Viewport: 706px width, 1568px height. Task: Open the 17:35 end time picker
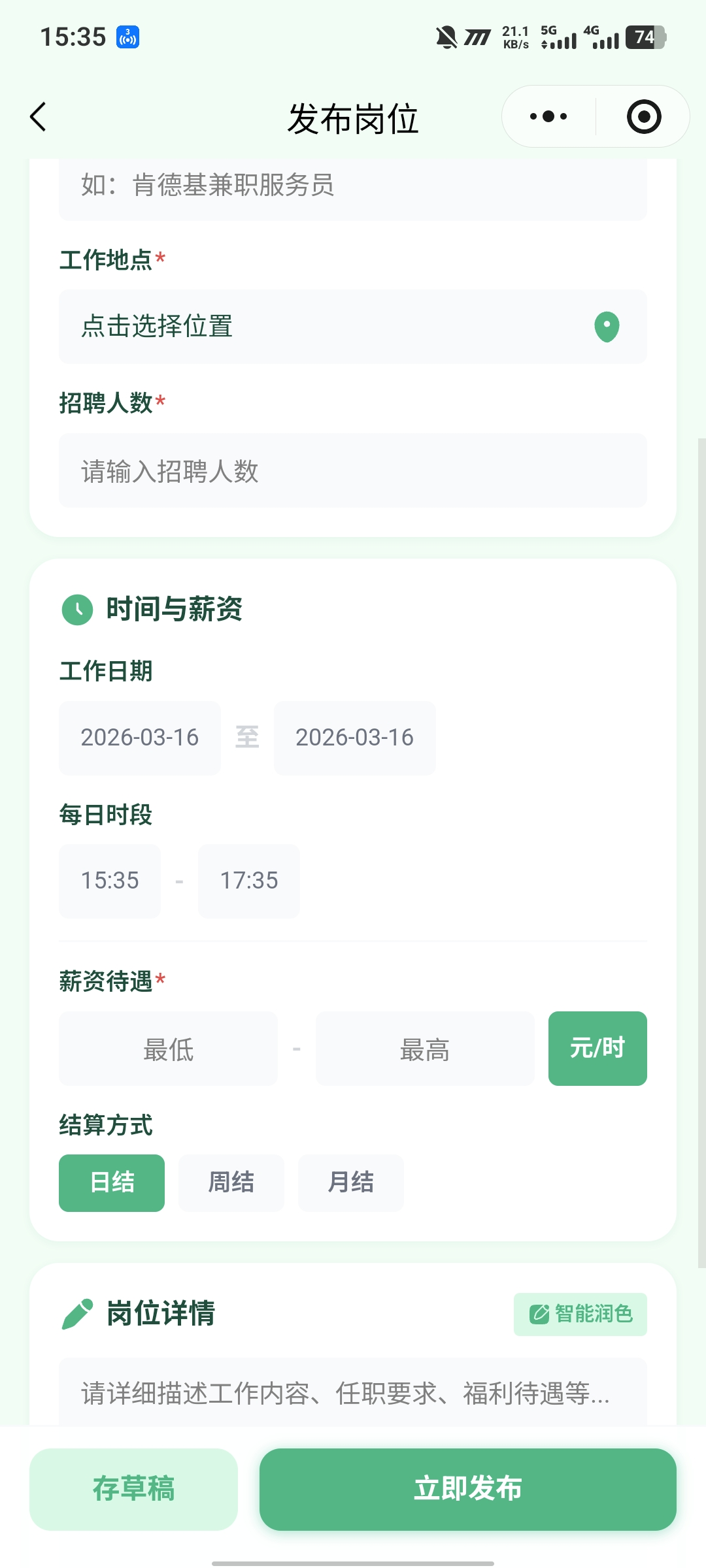tap(248, 881)
